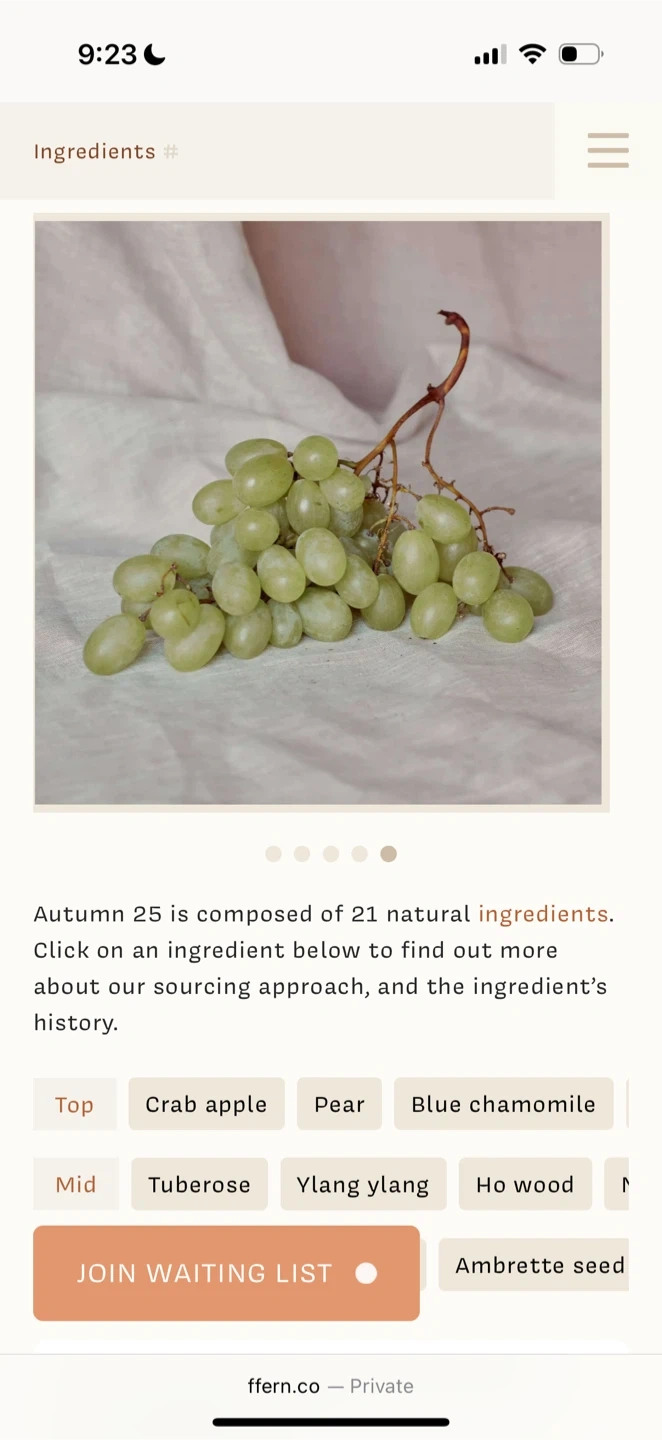Open the hamburger menu
Image resolution: width=662 pixels, height=1440 pixels.
pos(608,151)
